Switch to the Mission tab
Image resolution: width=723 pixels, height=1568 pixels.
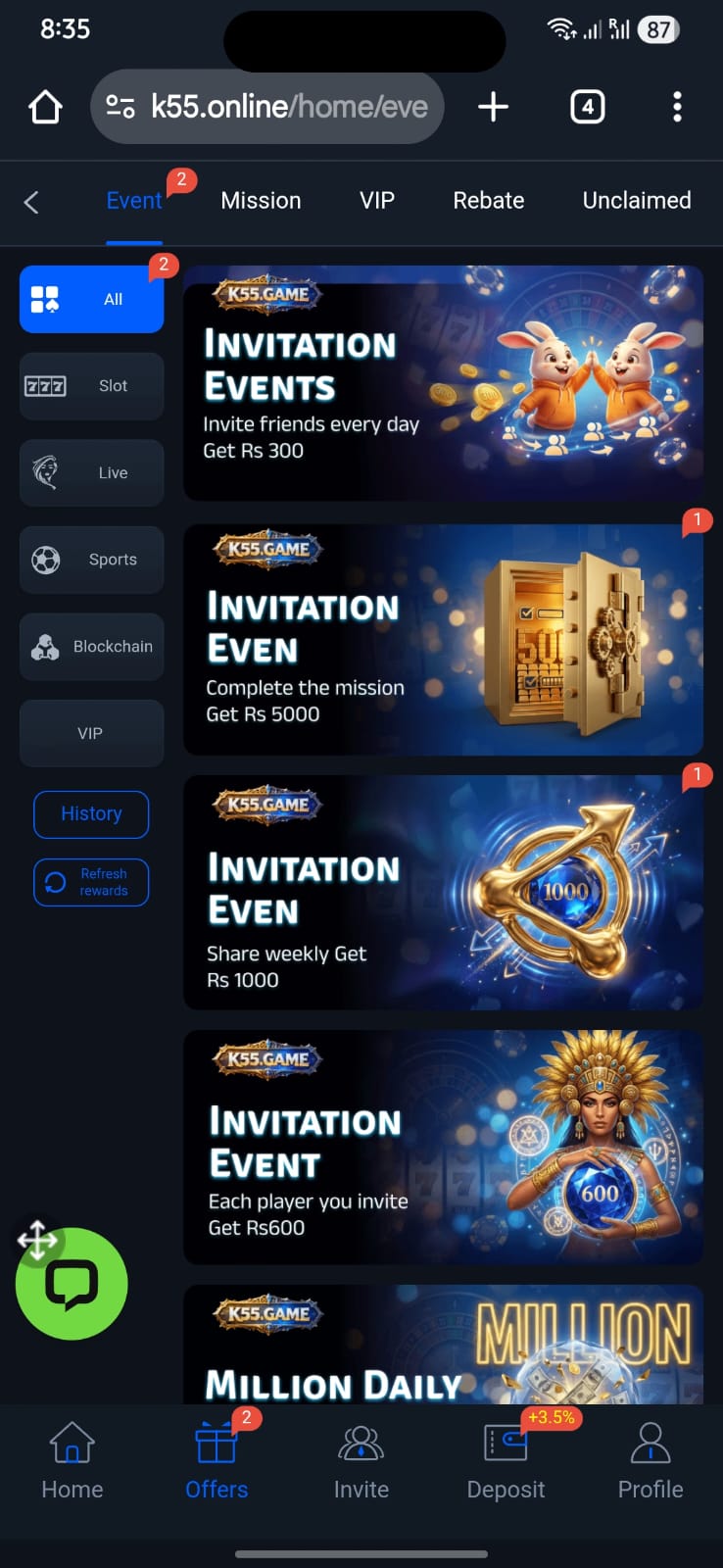click(261, 201)
